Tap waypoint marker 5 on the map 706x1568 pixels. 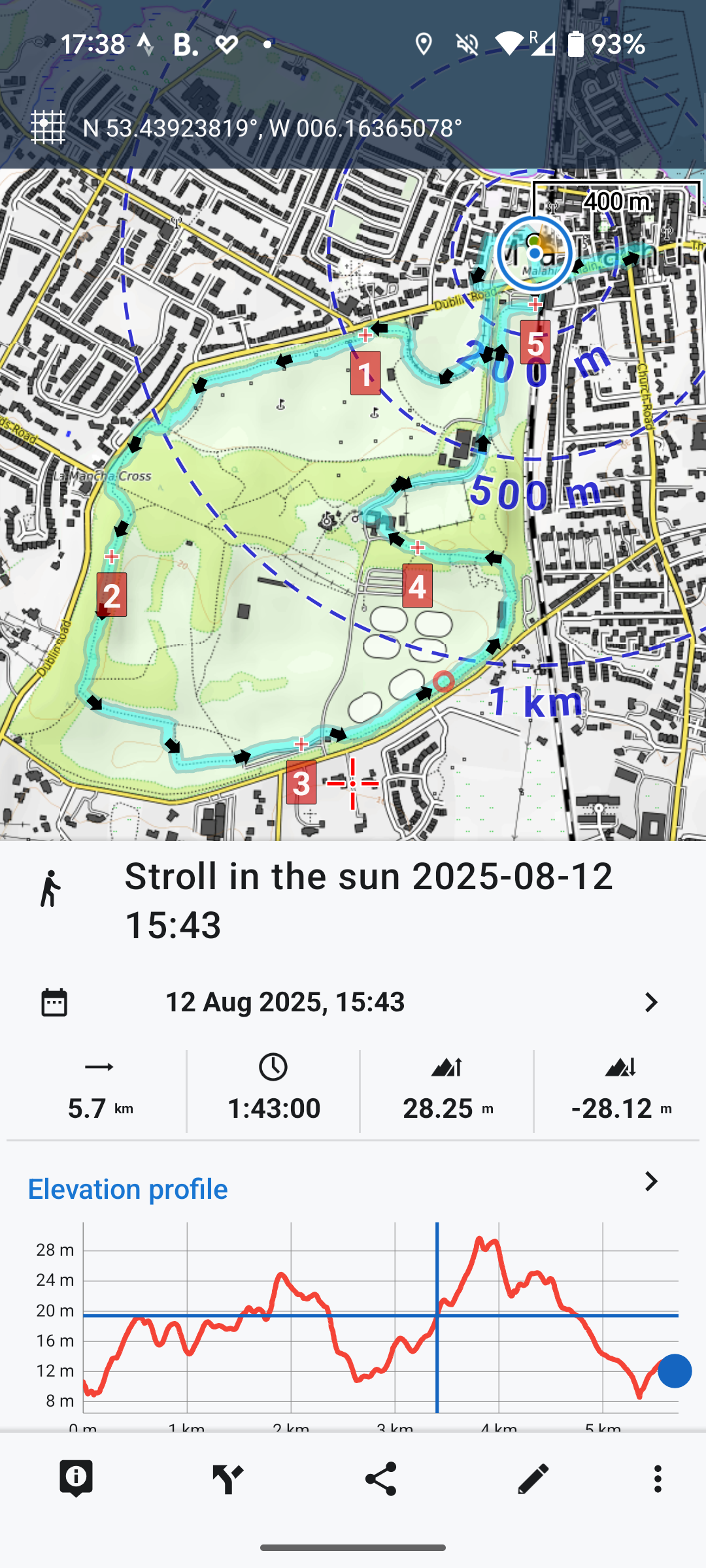tap(535, 342)
